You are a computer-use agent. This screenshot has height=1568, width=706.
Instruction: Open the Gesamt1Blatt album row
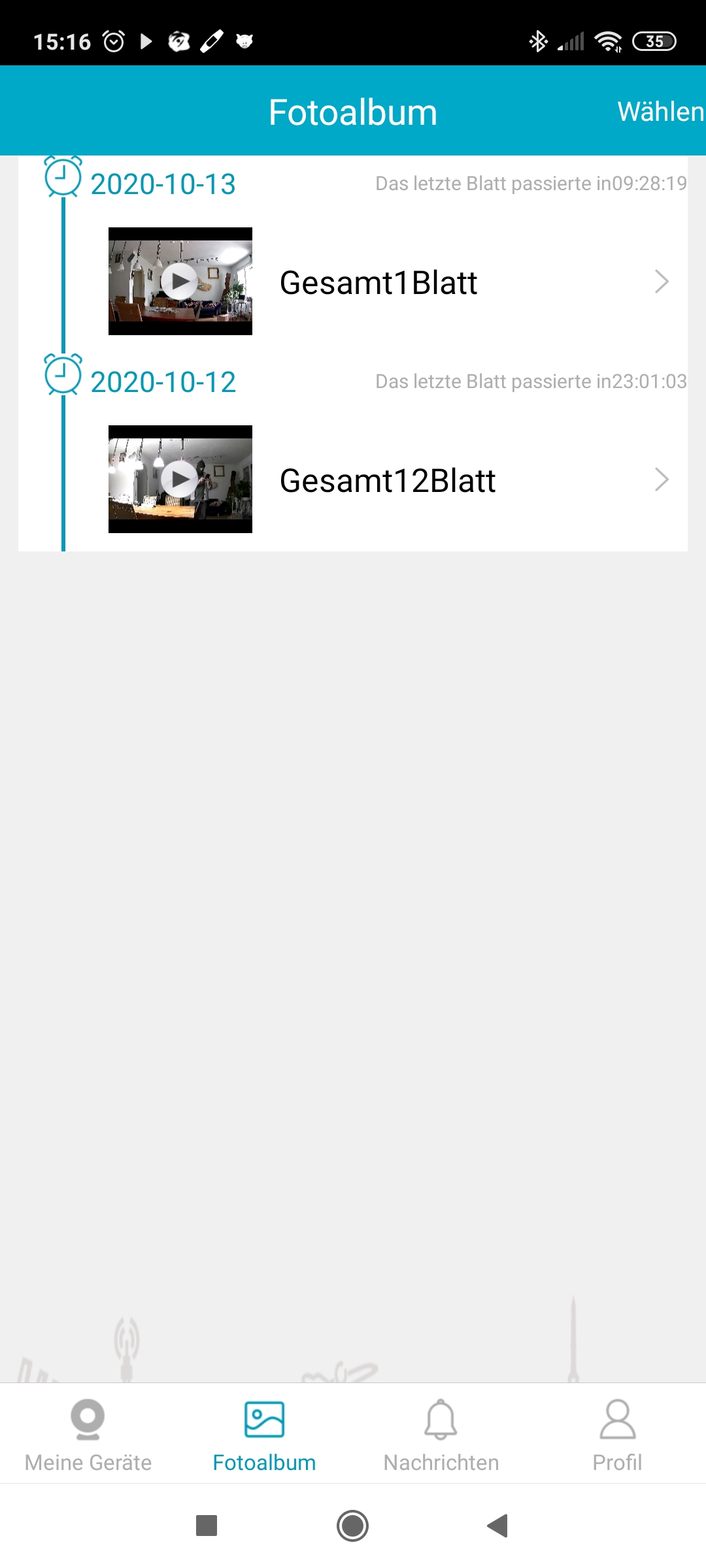pos(458,282)
